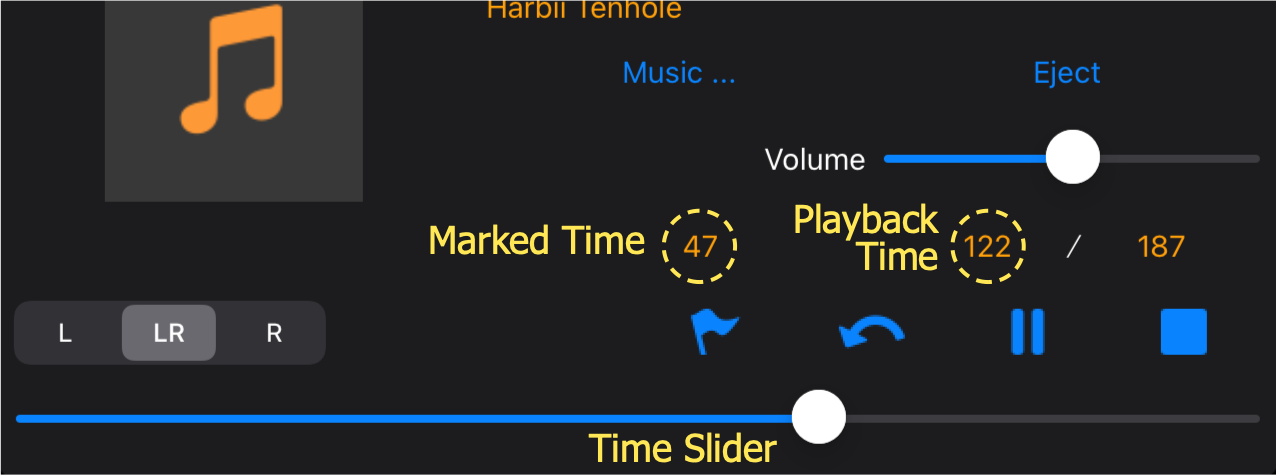Image resolution: width=1276 pixels, height=475 pixels.
Task: Stop playback with the square button
Action: [1183, 332]
